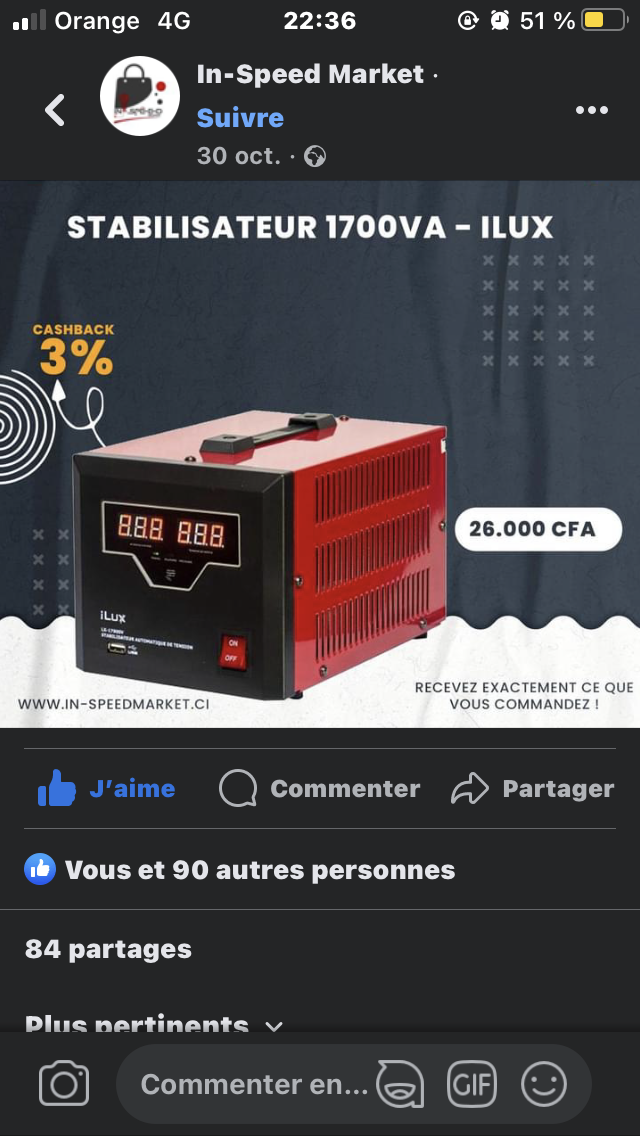
Task: Open the emoji smiley picker
Action: coord(544,1084)
